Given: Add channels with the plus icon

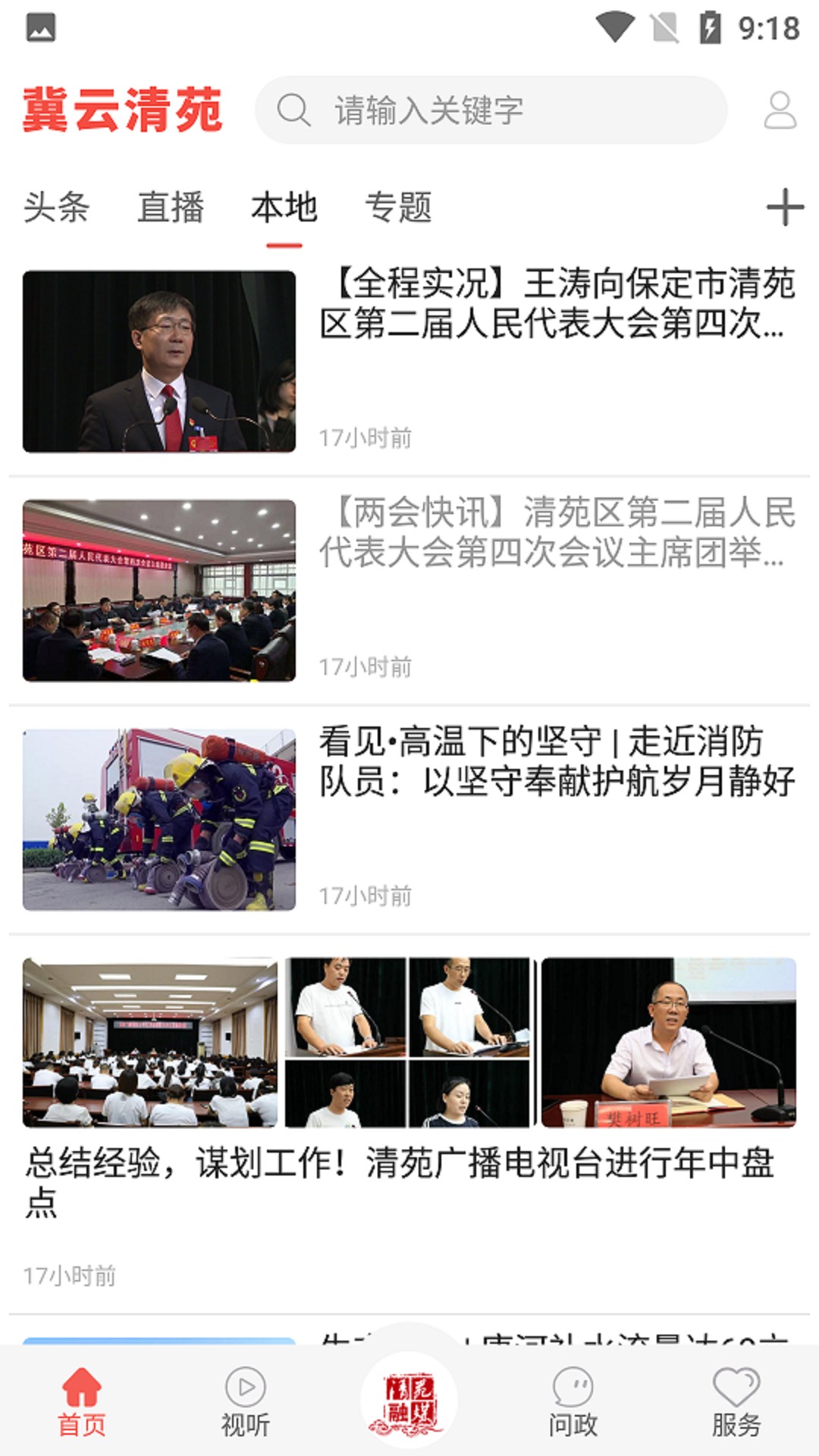Looking at the screenshot, I should [785, 207].
